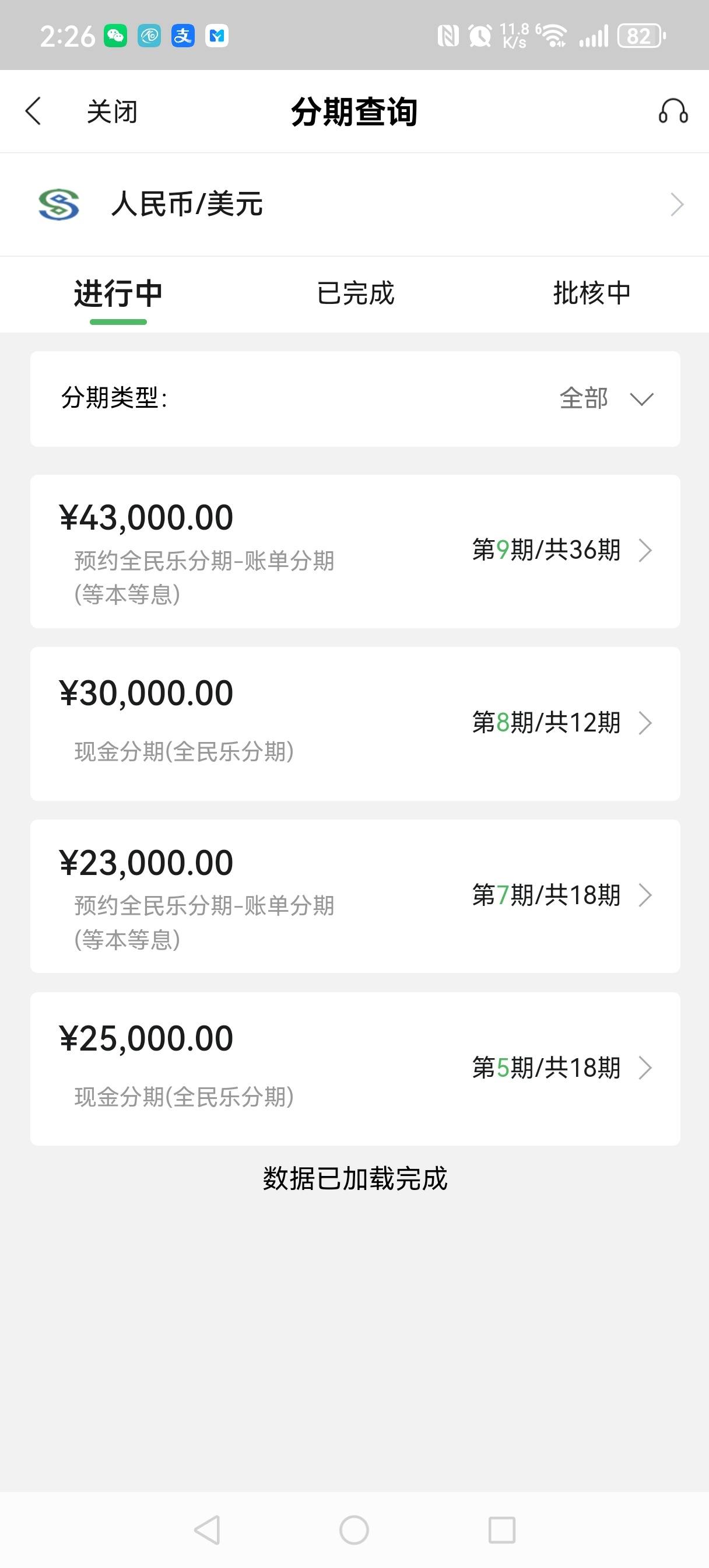Tap 关闭 to close the page
709x1568 pixels.
[x=112, y=112]
